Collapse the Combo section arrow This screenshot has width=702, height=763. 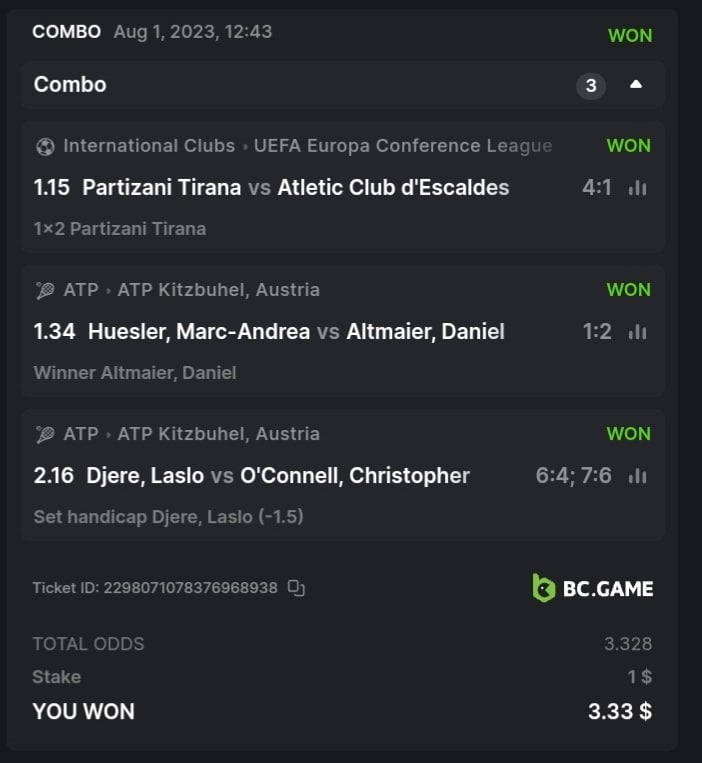[636, 85]
